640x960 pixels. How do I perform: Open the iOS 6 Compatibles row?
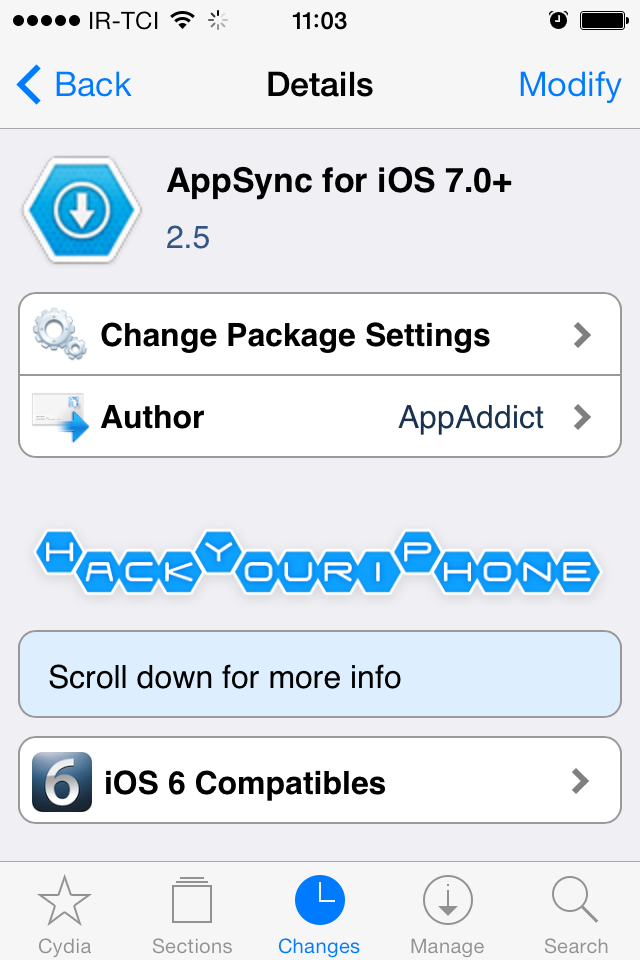[320, 781]
